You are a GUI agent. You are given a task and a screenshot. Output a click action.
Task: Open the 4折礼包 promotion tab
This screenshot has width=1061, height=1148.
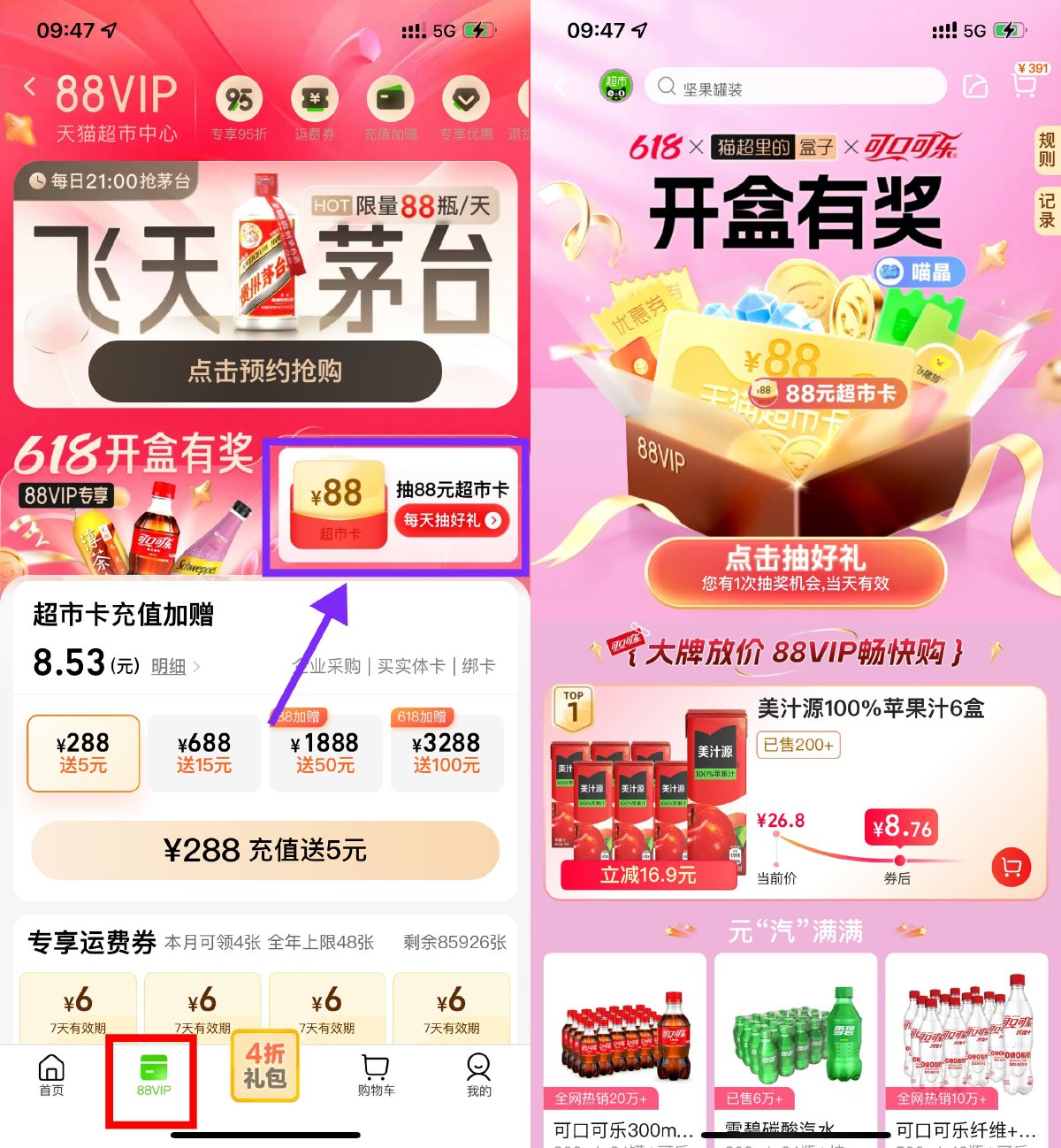pos(264,1066)
